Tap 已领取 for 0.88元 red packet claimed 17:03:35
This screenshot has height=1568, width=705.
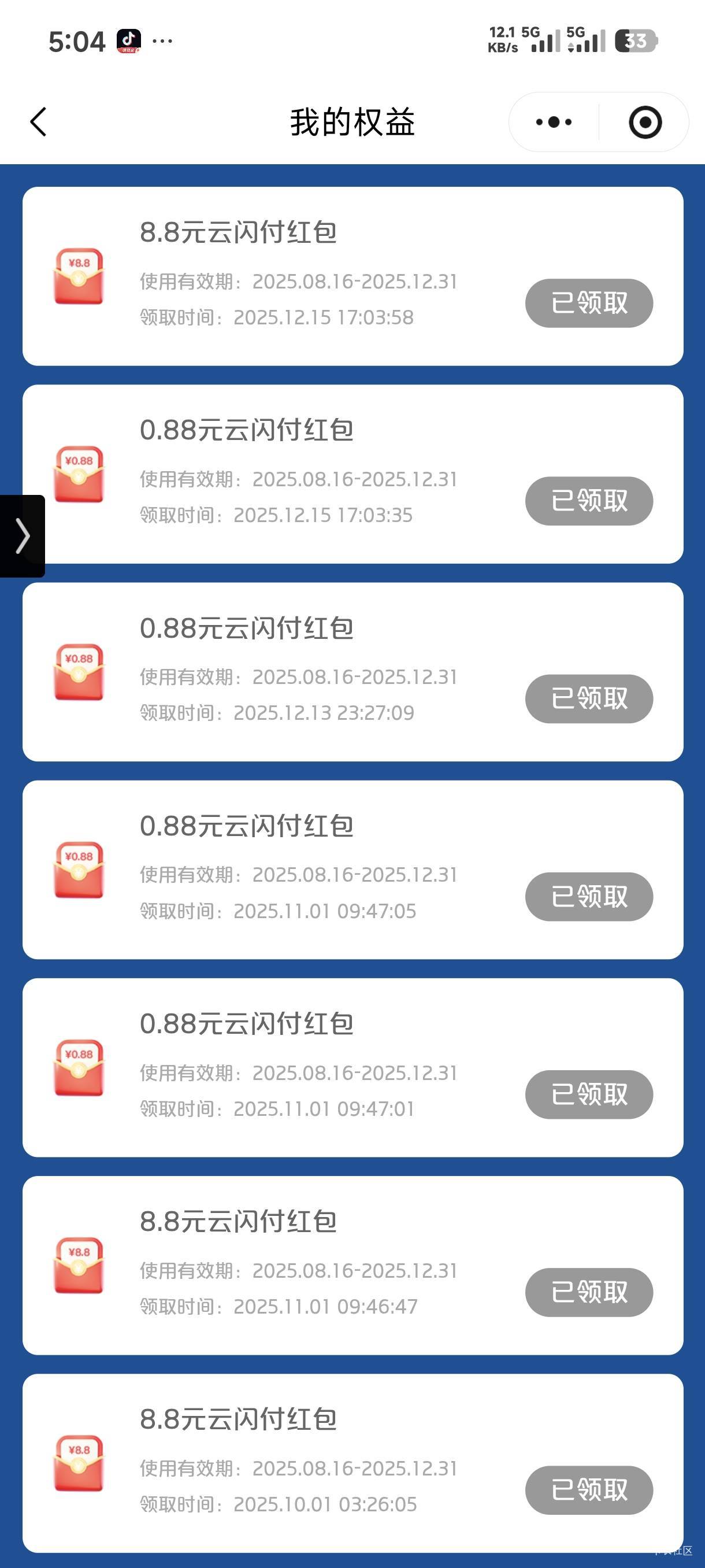(x=589, y=501)
